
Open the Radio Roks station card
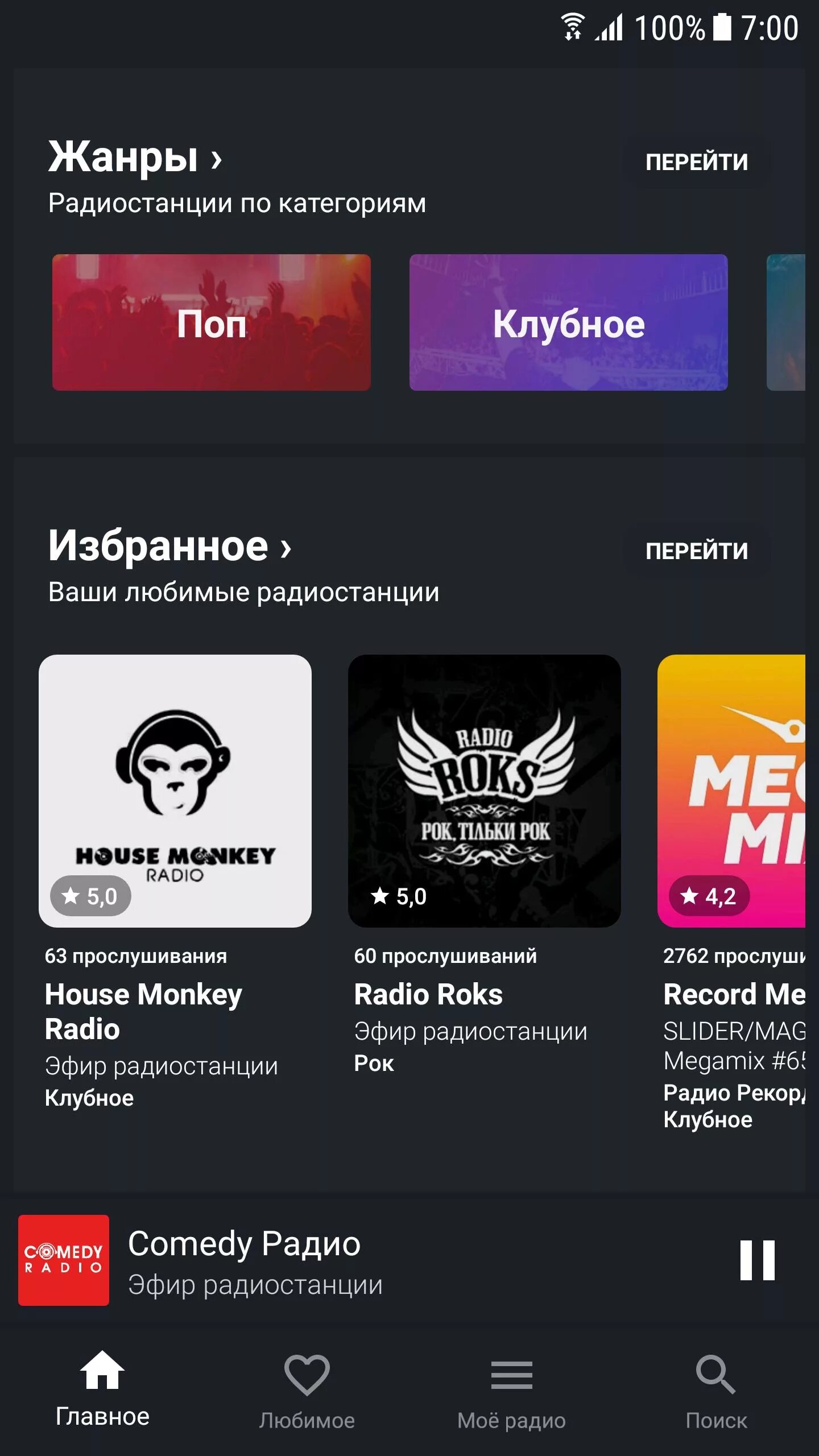click(484, 791)
